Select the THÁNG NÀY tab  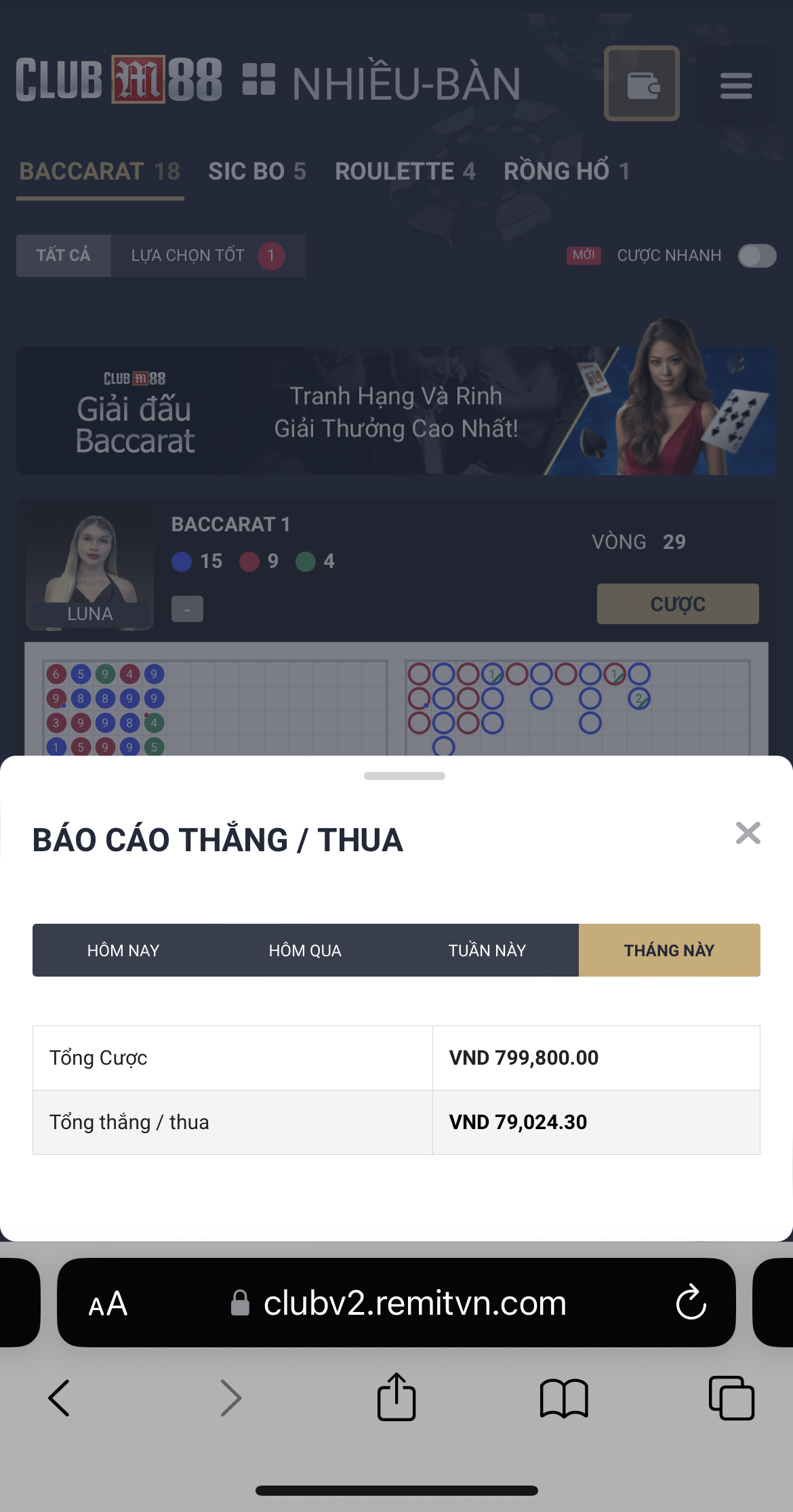click(x=669, y=950)
